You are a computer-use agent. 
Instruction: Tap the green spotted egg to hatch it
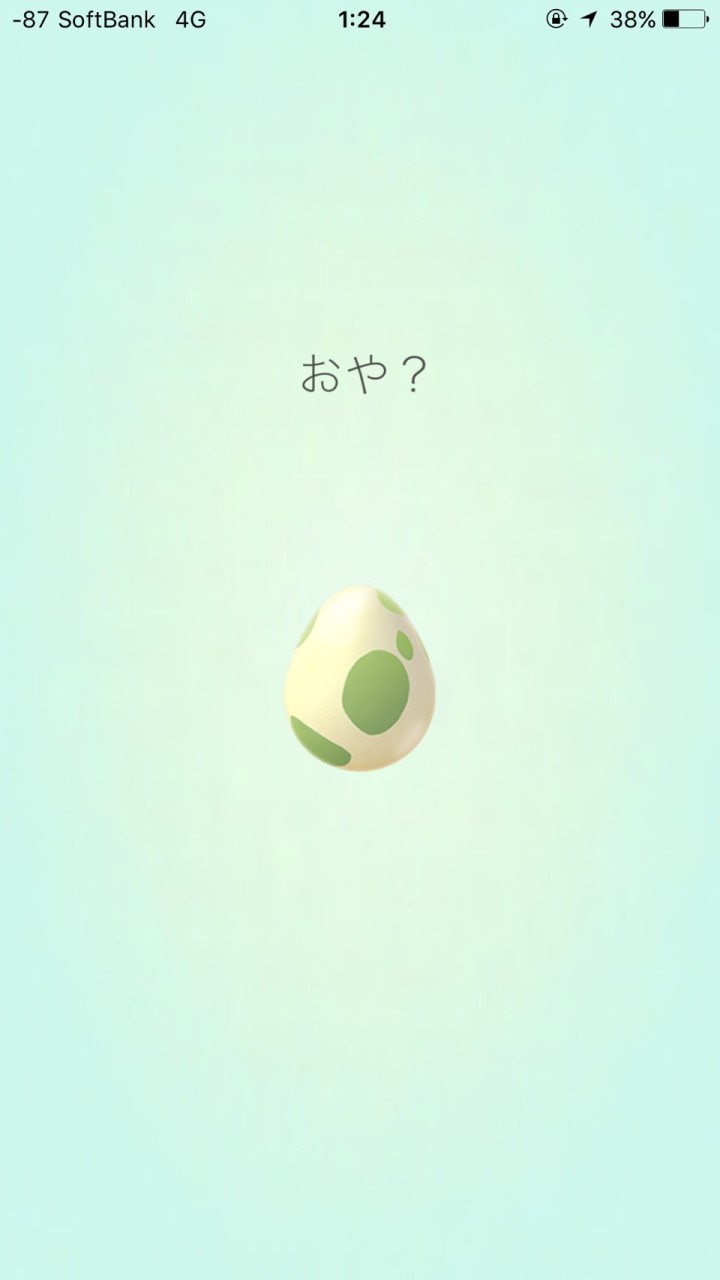(x=360, y=680)
